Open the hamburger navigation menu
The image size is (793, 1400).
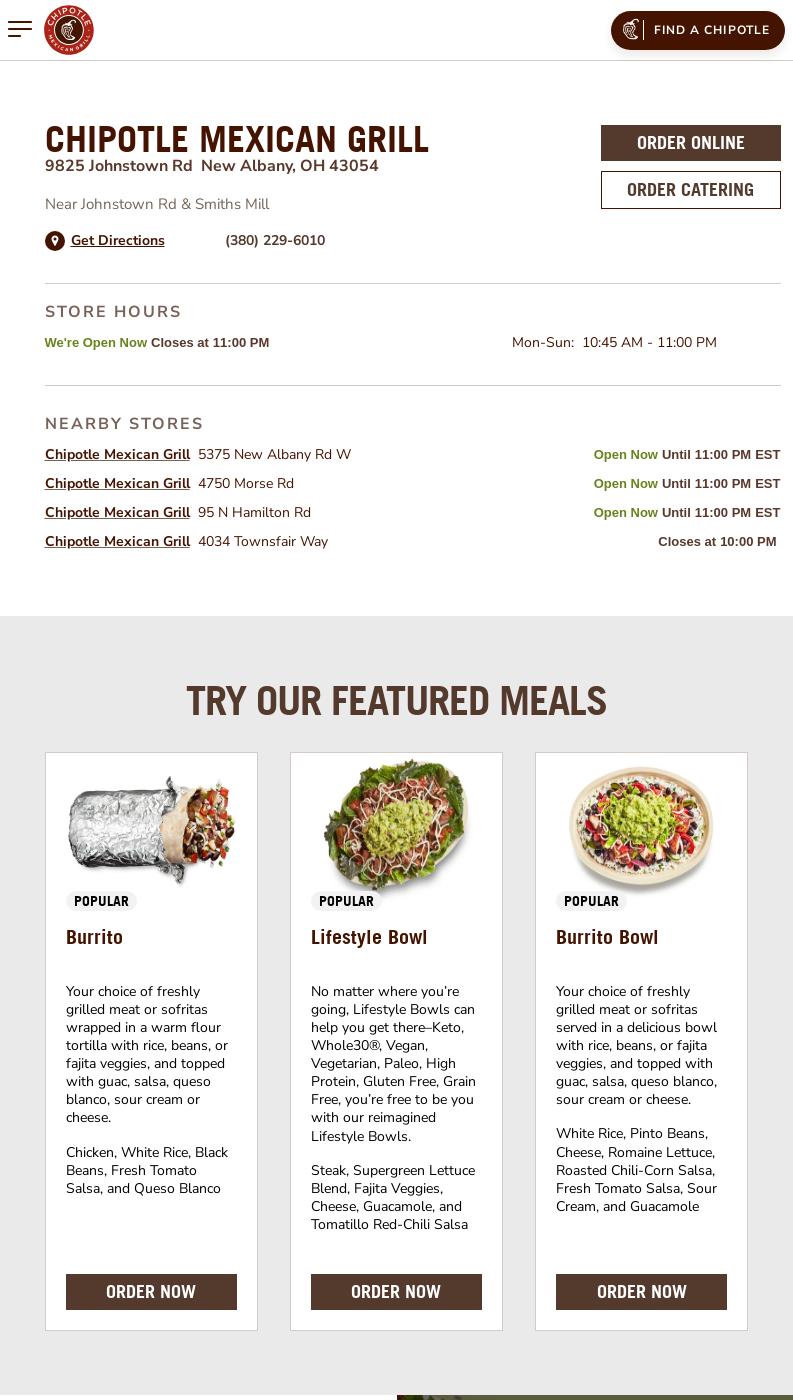click(x=20, y=29)
